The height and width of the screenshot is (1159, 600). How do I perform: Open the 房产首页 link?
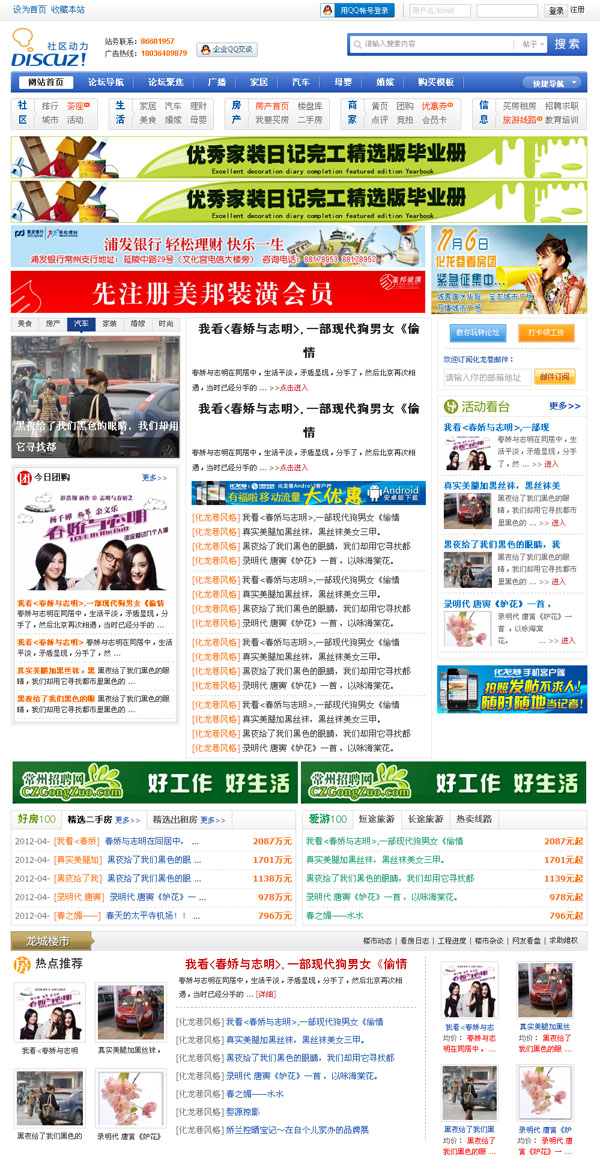(272, 105)
